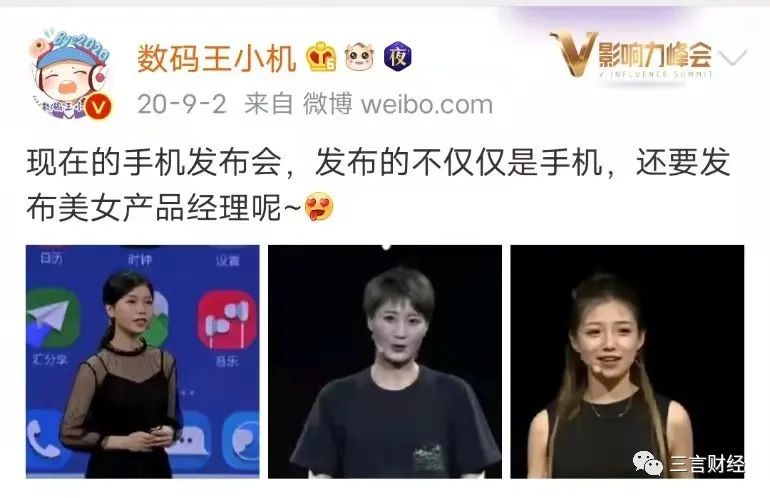Open the third photo of long-haired presenter
The image size is (770, 498).
[x=627, y=361]
